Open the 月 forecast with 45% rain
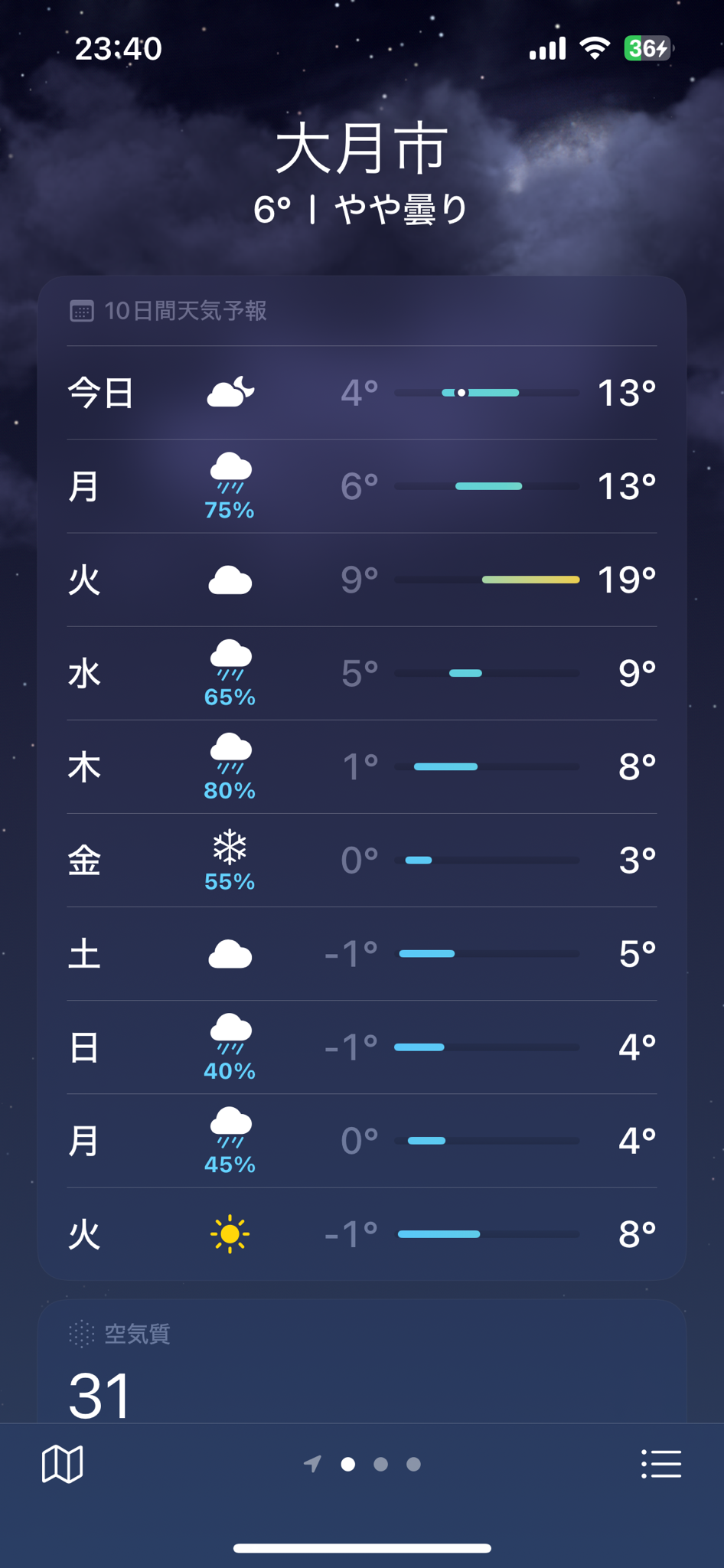 (x=362, y=1140)
